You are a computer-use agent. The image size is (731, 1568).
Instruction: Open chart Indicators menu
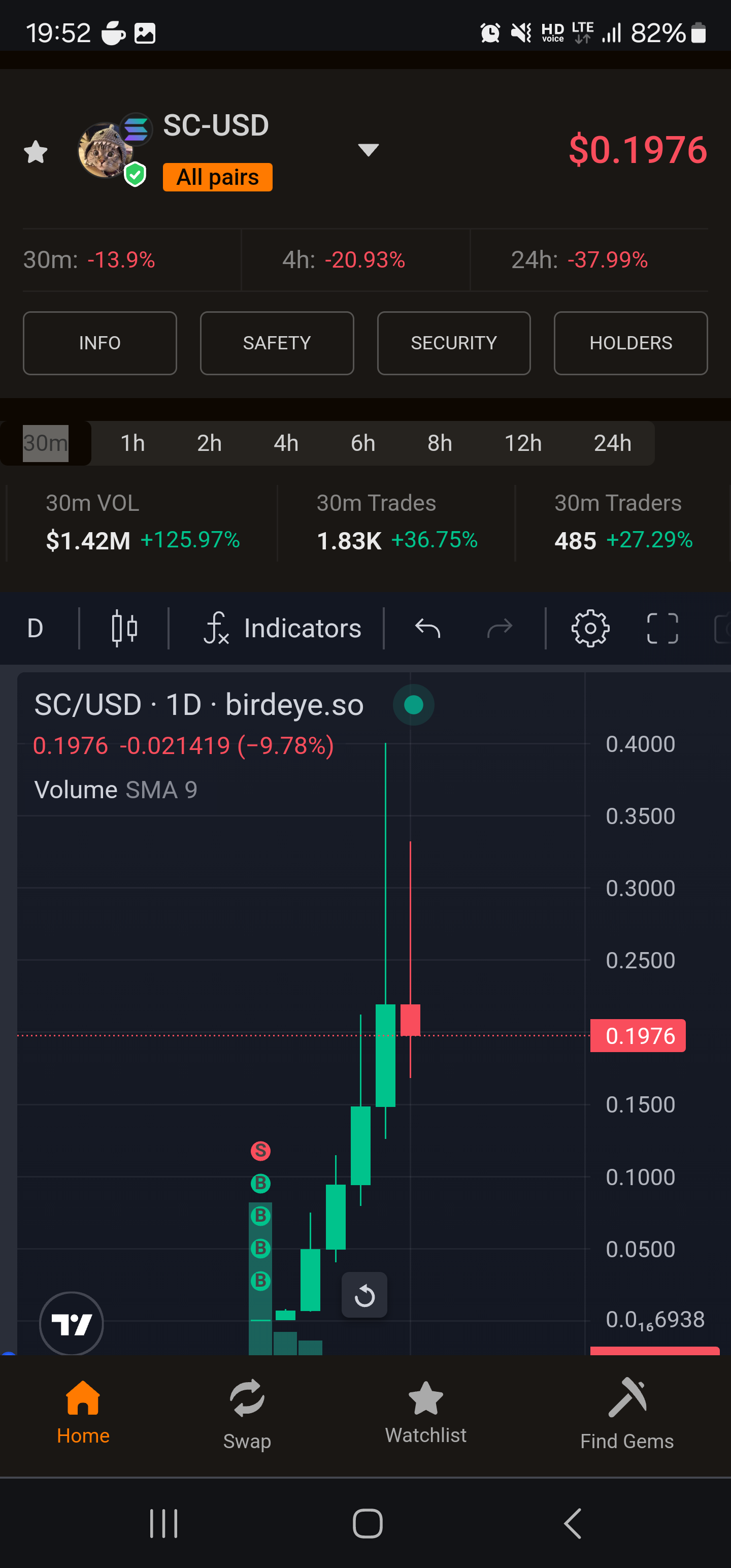[x=283, y=628]
